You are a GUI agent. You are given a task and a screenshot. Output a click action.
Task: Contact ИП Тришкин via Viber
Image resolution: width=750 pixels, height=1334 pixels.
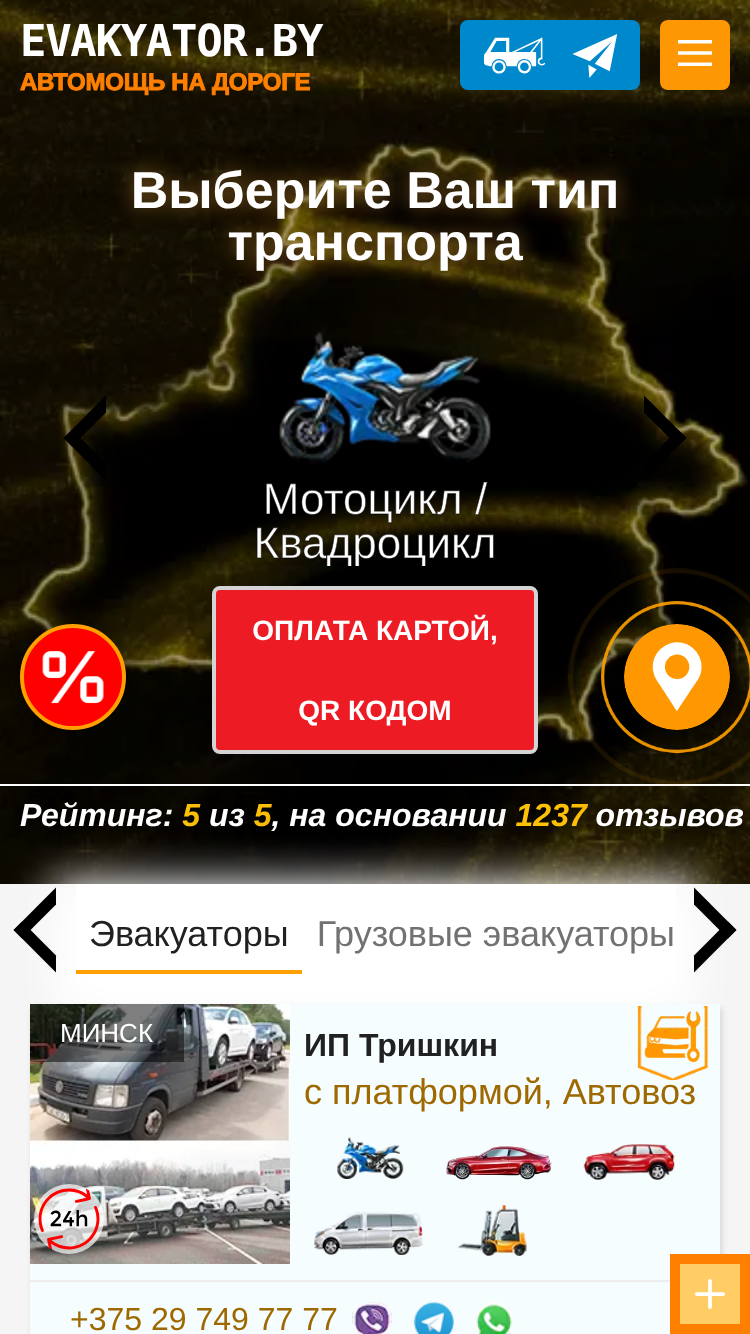tap(372, 1320)
